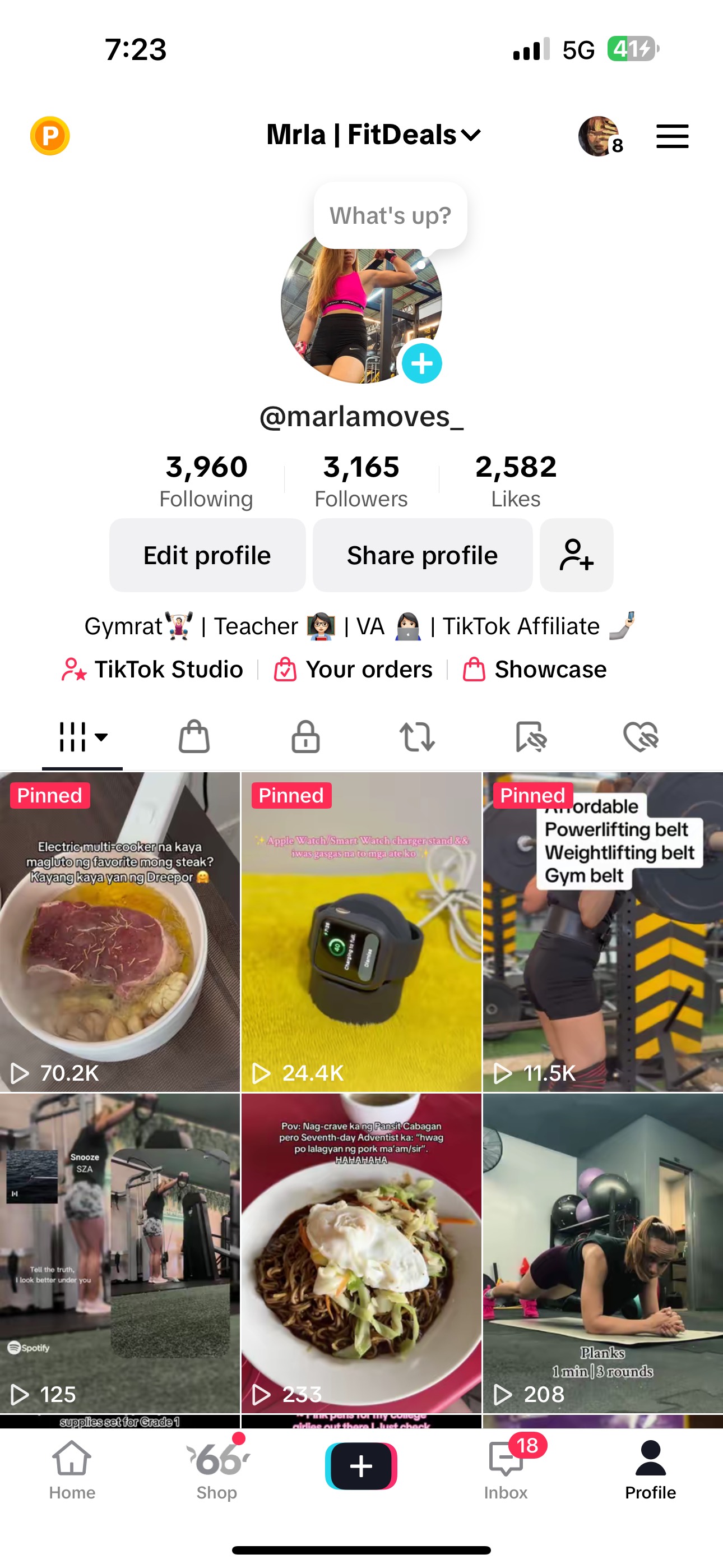Add a story via the plus badge
The image size is (723, 1568).
(x=421, y=363)
